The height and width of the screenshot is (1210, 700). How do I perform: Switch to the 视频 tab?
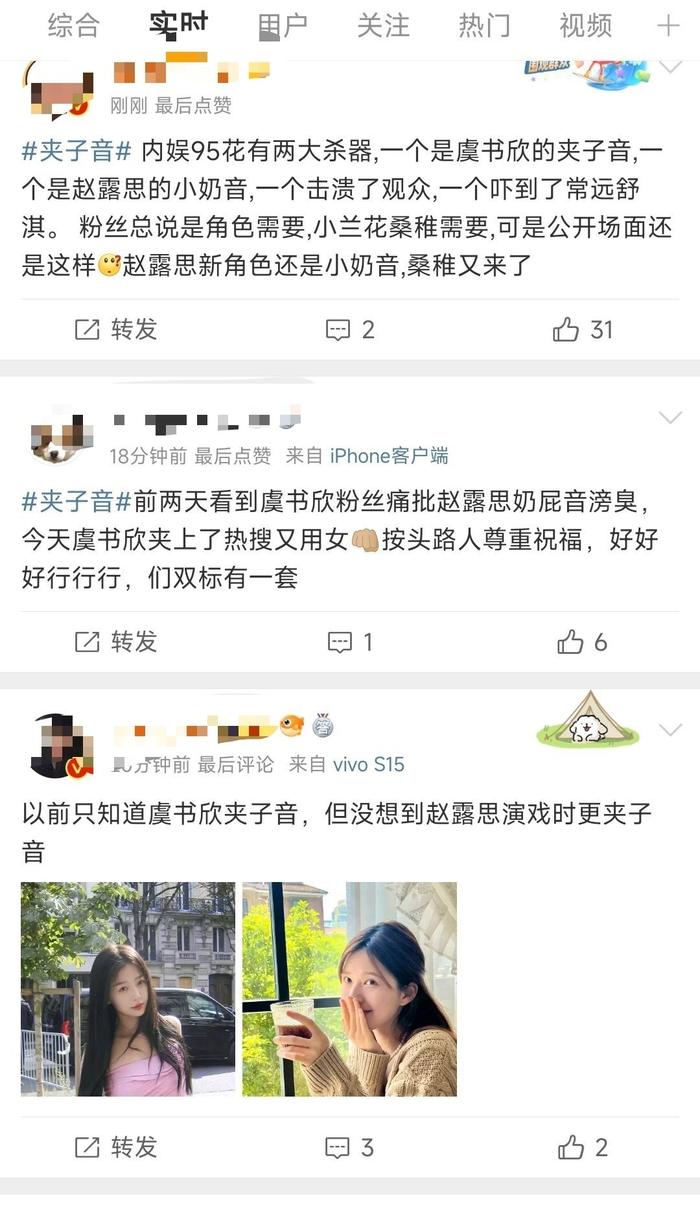(585, 26)
